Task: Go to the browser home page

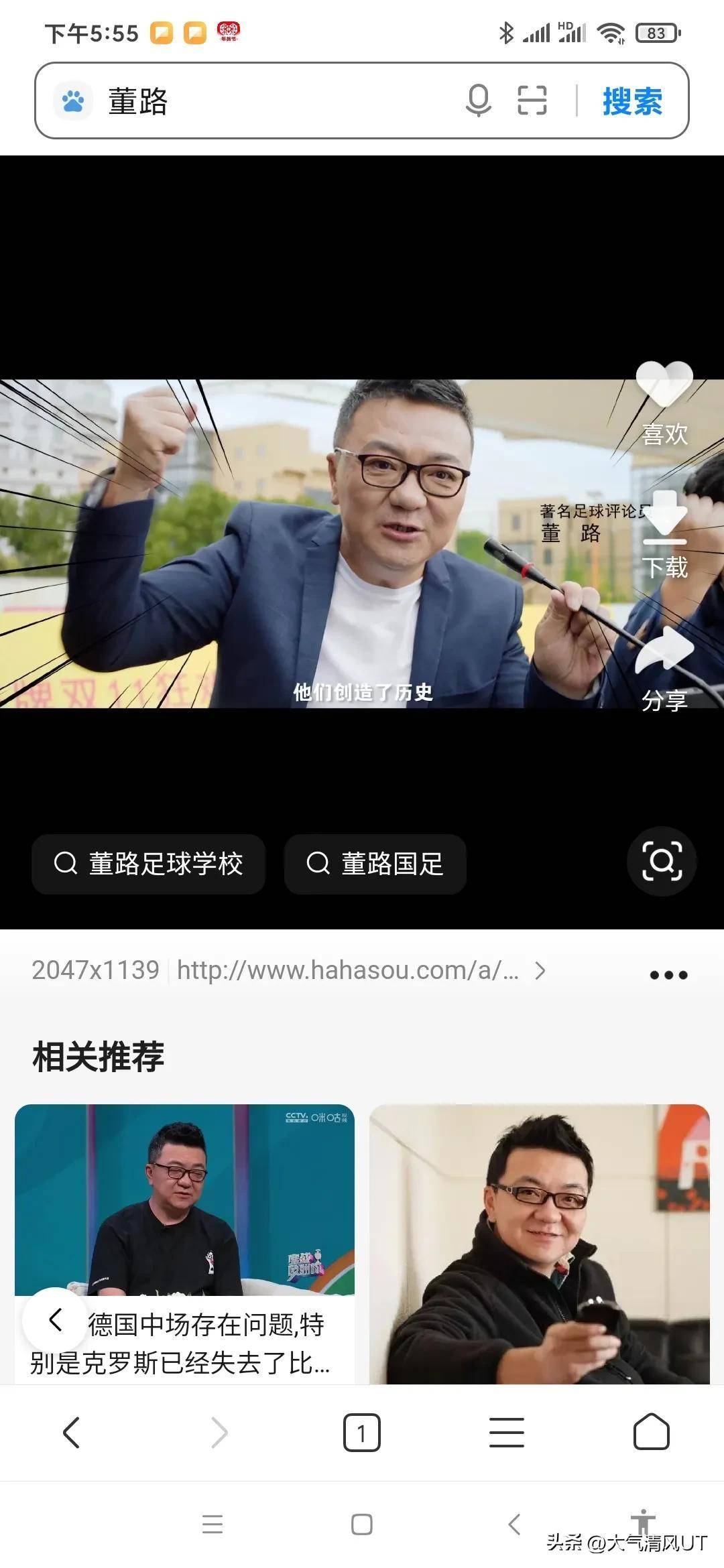Action: (651, 1433)
